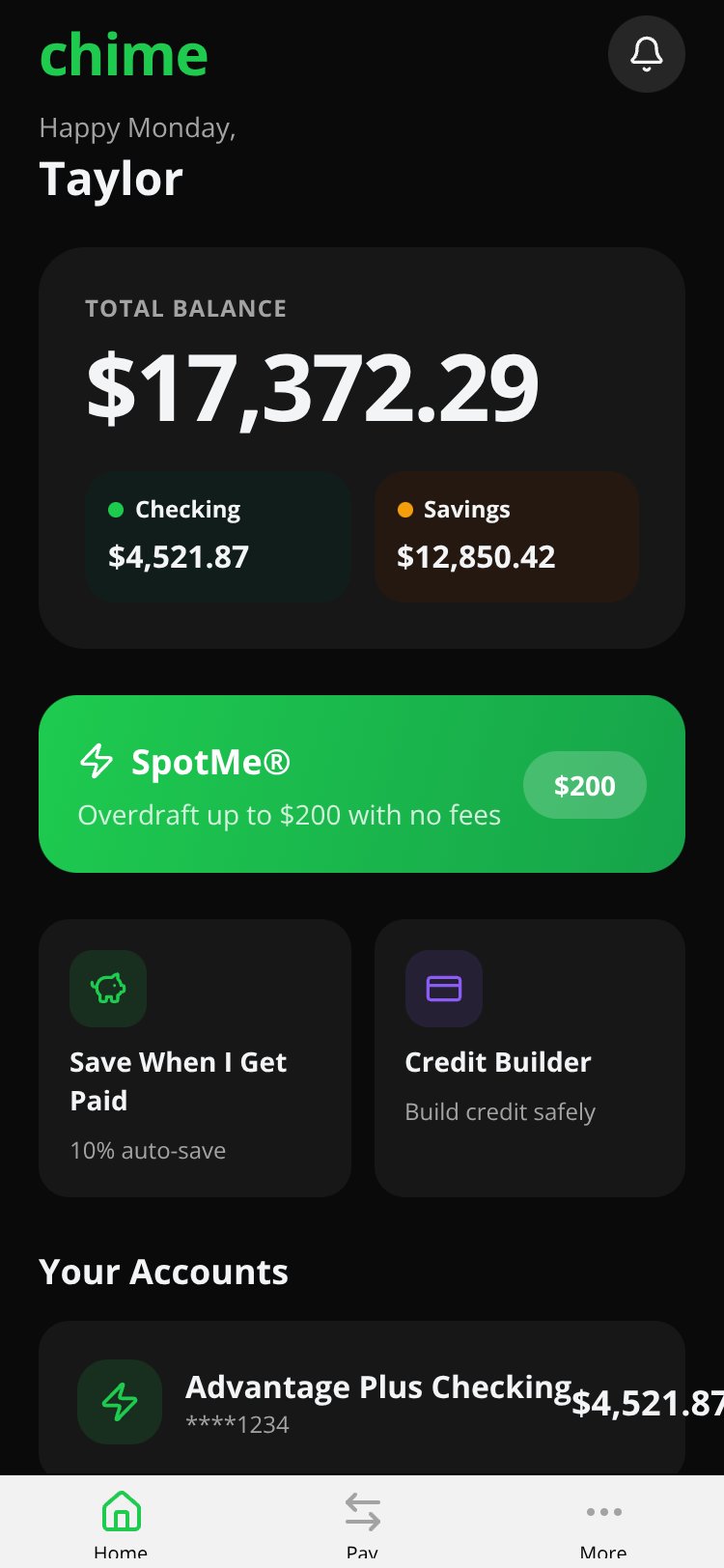
Task: Switch to the Home tab
Action: pos(121,1523)
